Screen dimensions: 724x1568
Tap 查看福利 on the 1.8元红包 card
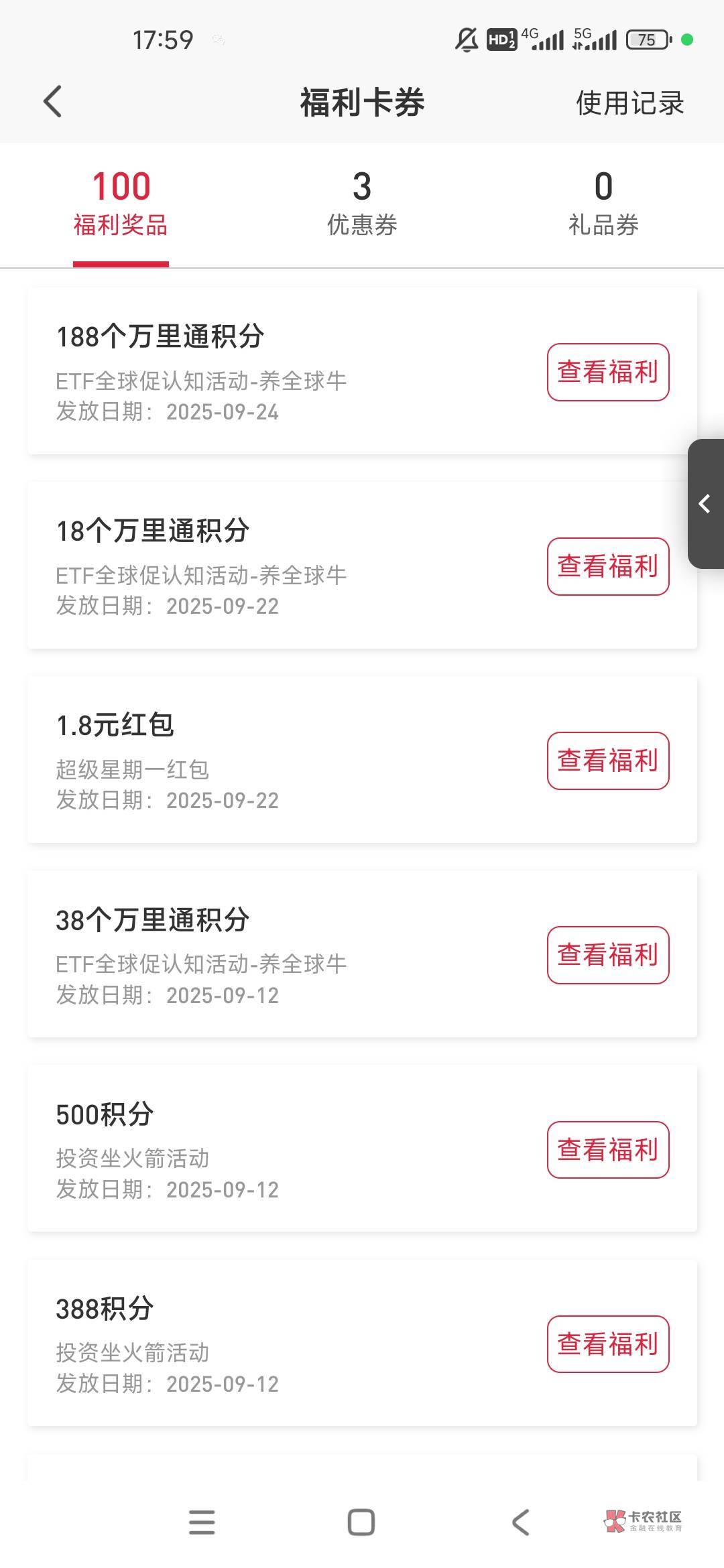(x=607, y=761)
